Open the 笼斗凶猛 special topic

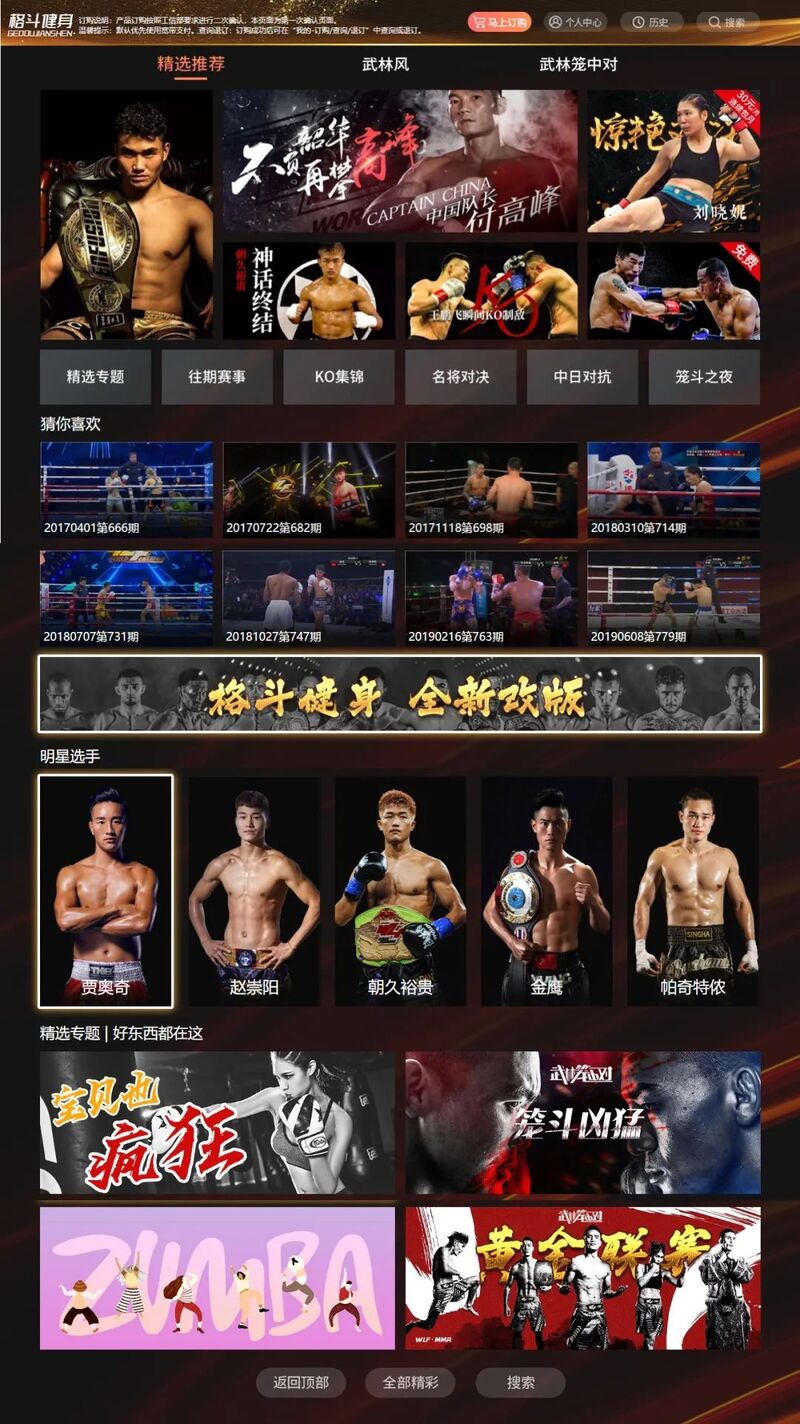click(x=582, y=1122)
